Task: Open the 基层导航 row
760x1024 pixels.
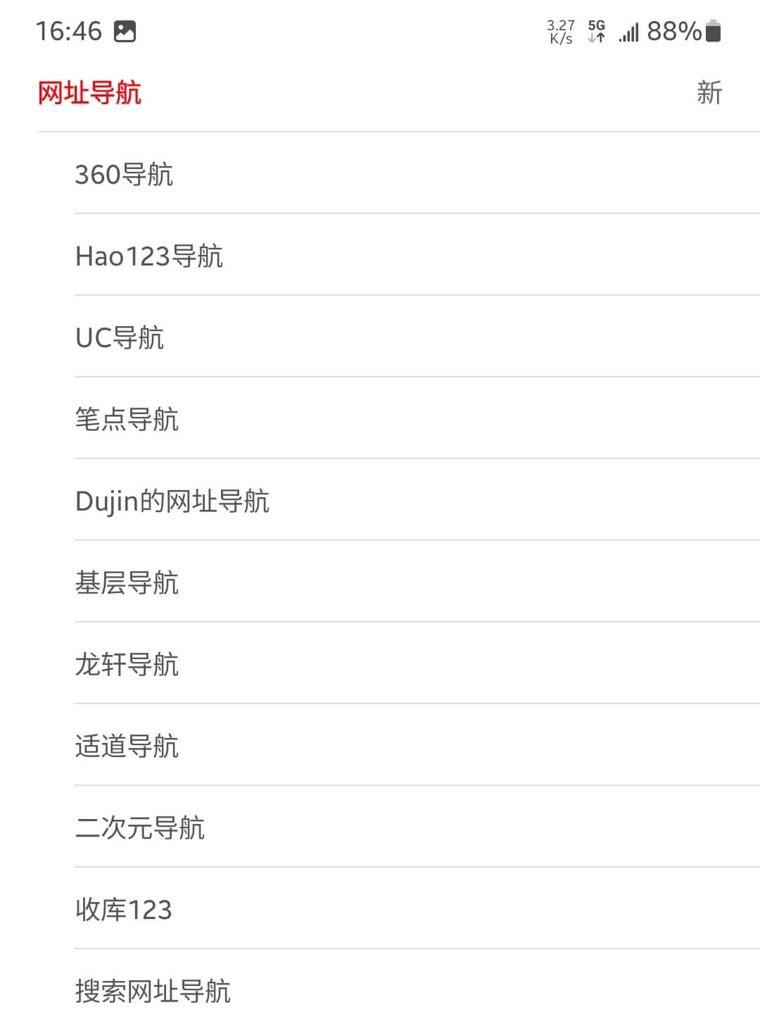Action: click(127, 583)
